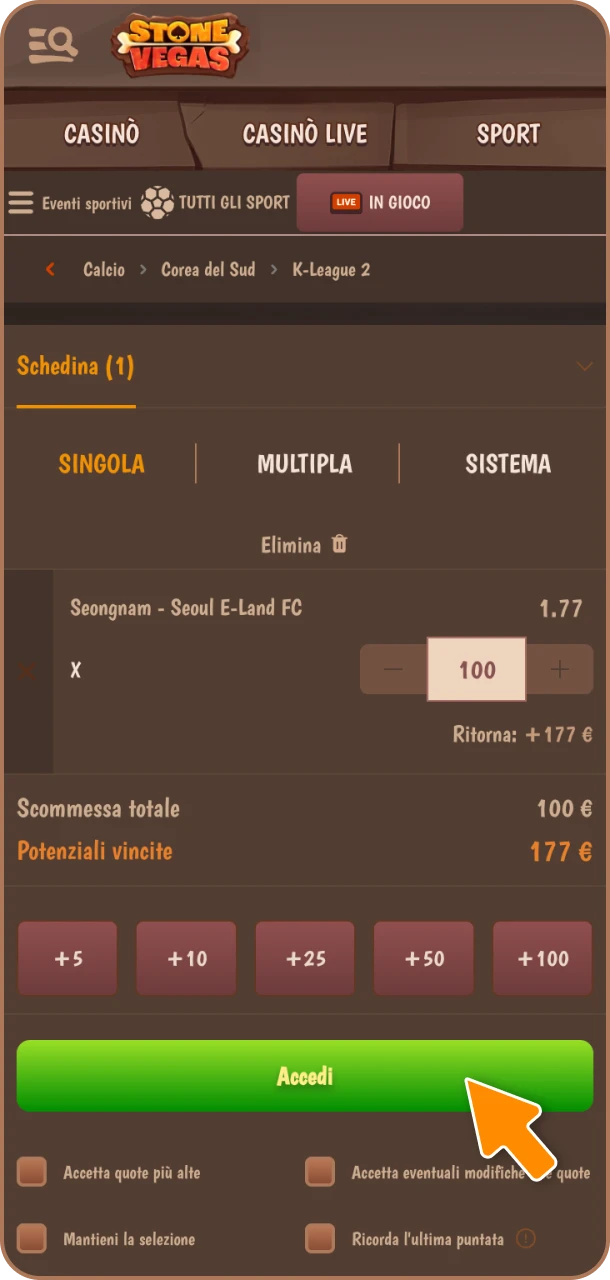Open the search menu icon

click(53, 45)
